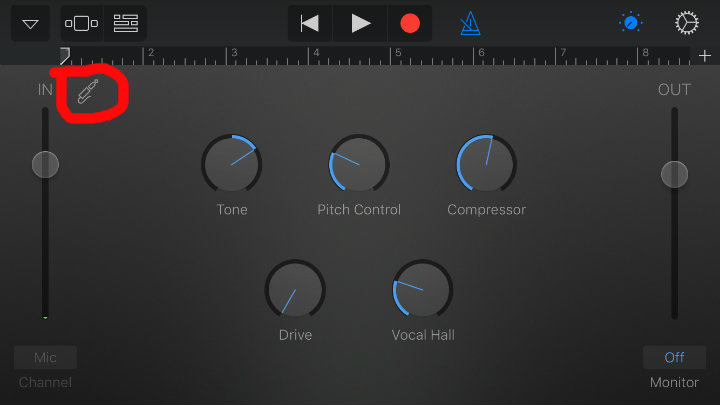Add a song section with plus
This screenshot has width=720, height=405.
(x=705, y=55)
